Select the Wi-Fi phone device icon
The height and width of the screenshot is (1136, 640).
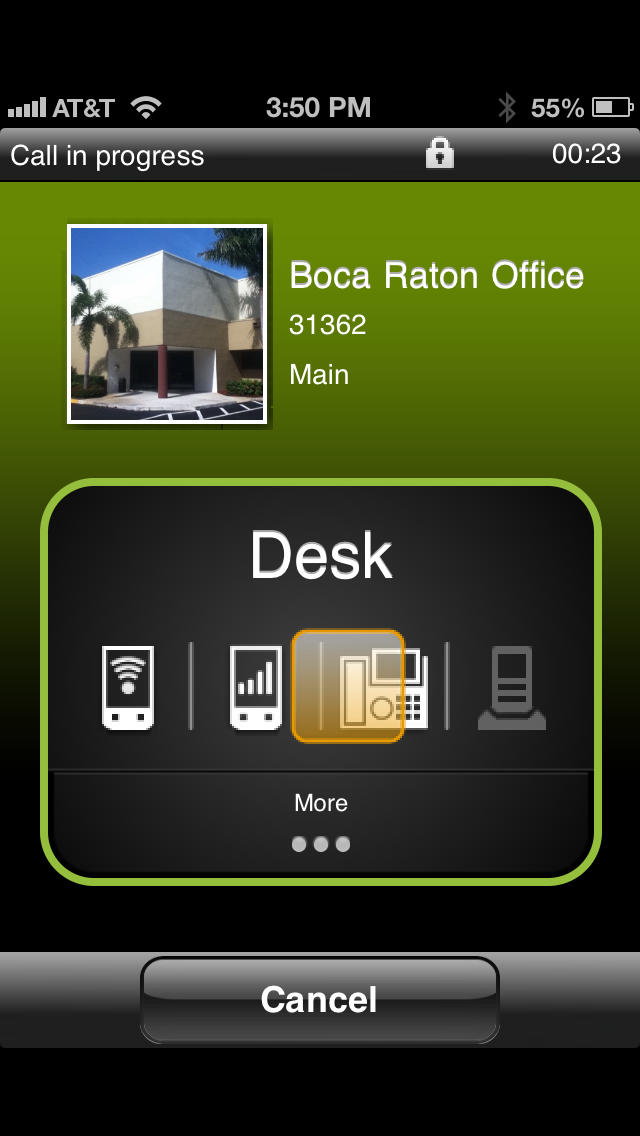128,687
